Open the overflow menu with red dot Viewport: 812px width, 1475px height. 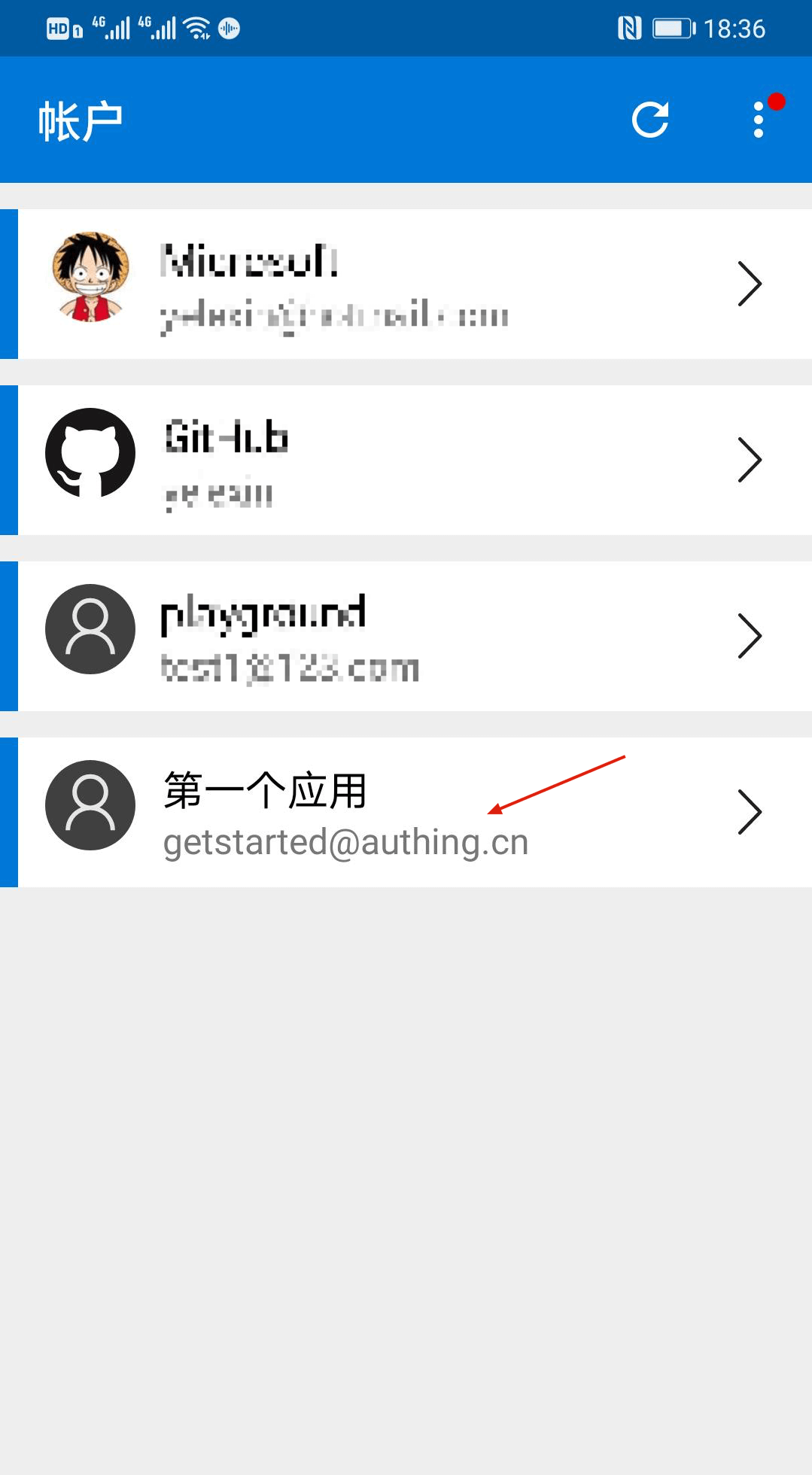coord(759,120)
